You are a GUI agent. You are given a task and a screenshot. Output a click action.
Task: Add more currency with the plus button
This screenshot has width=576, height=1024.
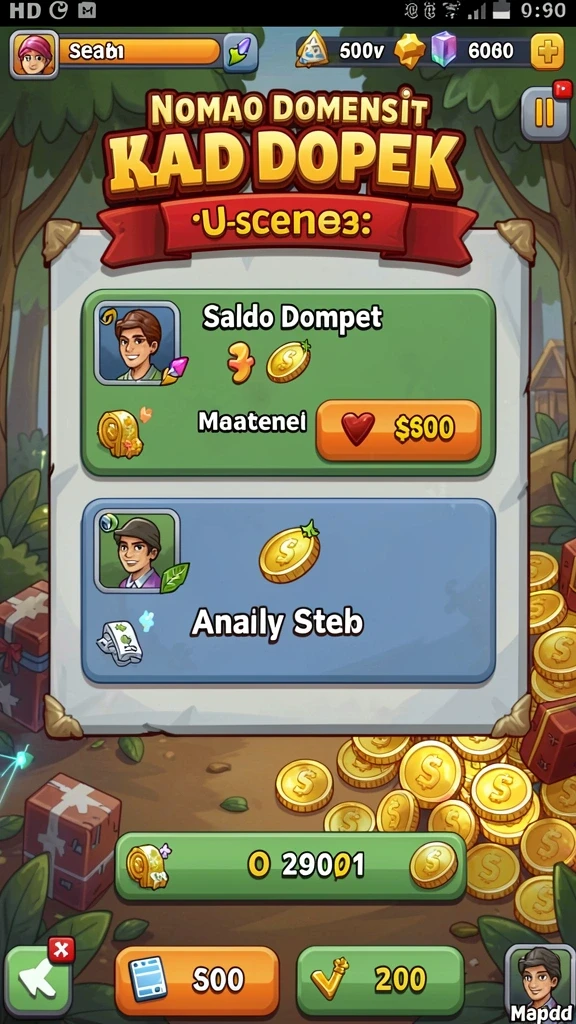[x=547, y=52]
